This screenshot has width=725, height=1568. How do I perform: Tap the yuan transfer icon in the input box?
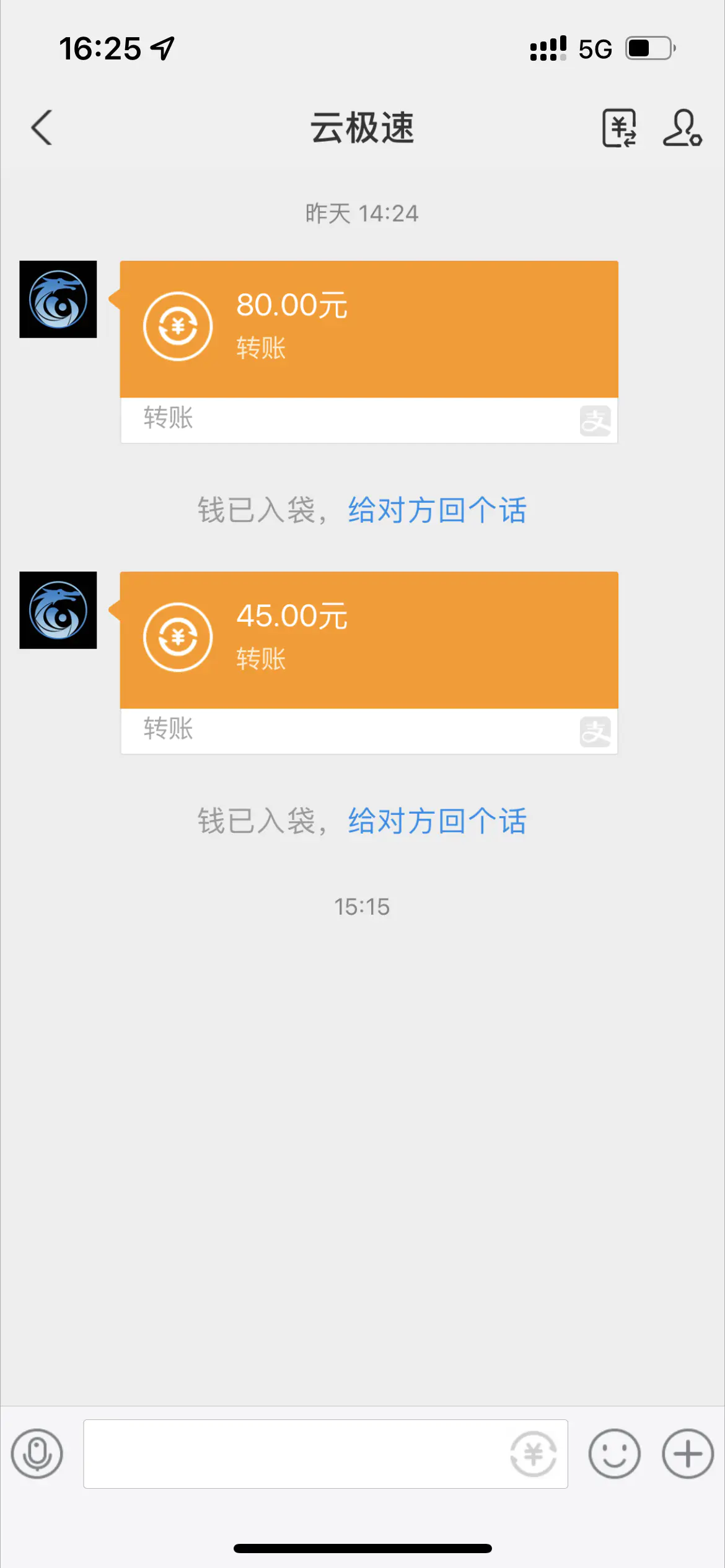click(x=533, y=1453)
